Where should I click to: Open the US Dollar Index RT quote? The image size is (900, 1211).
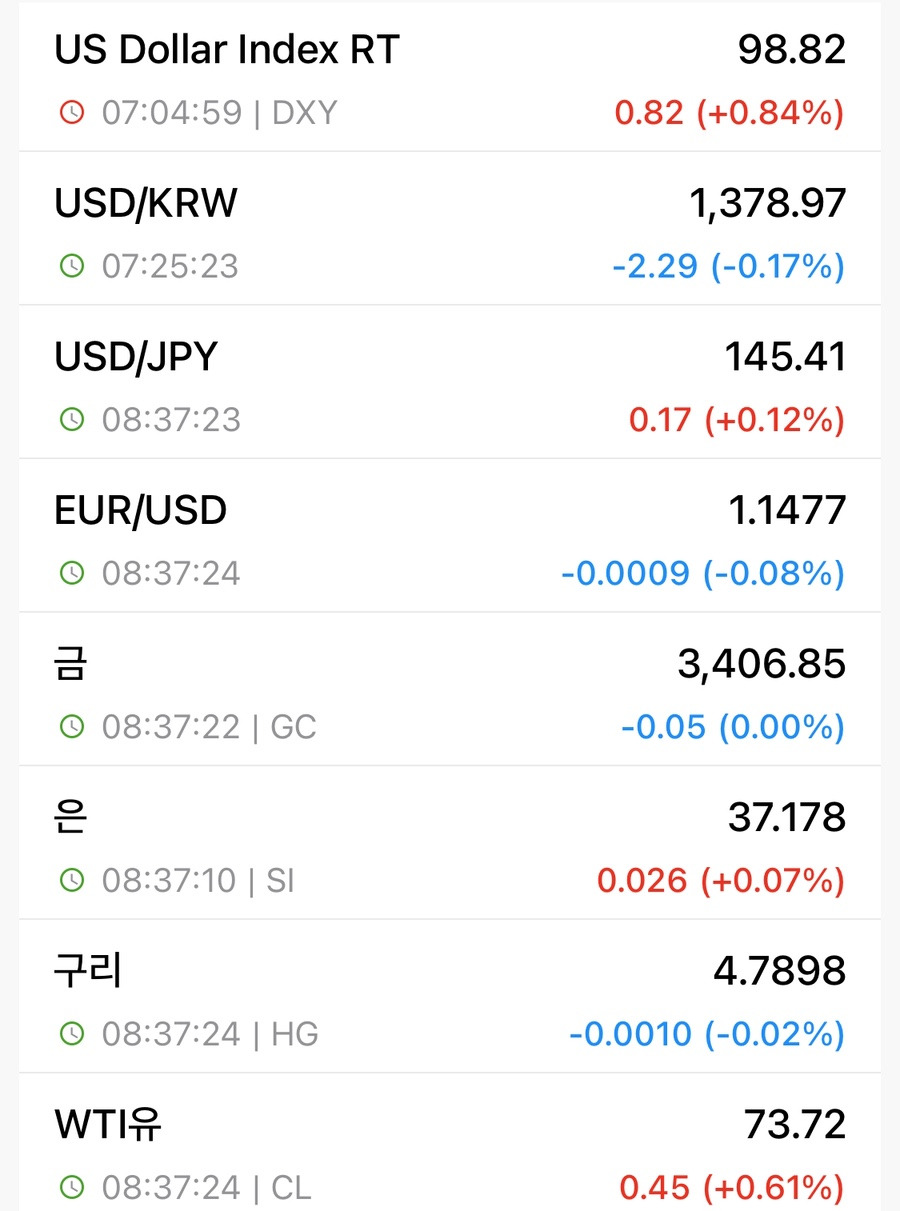(450, 76)
